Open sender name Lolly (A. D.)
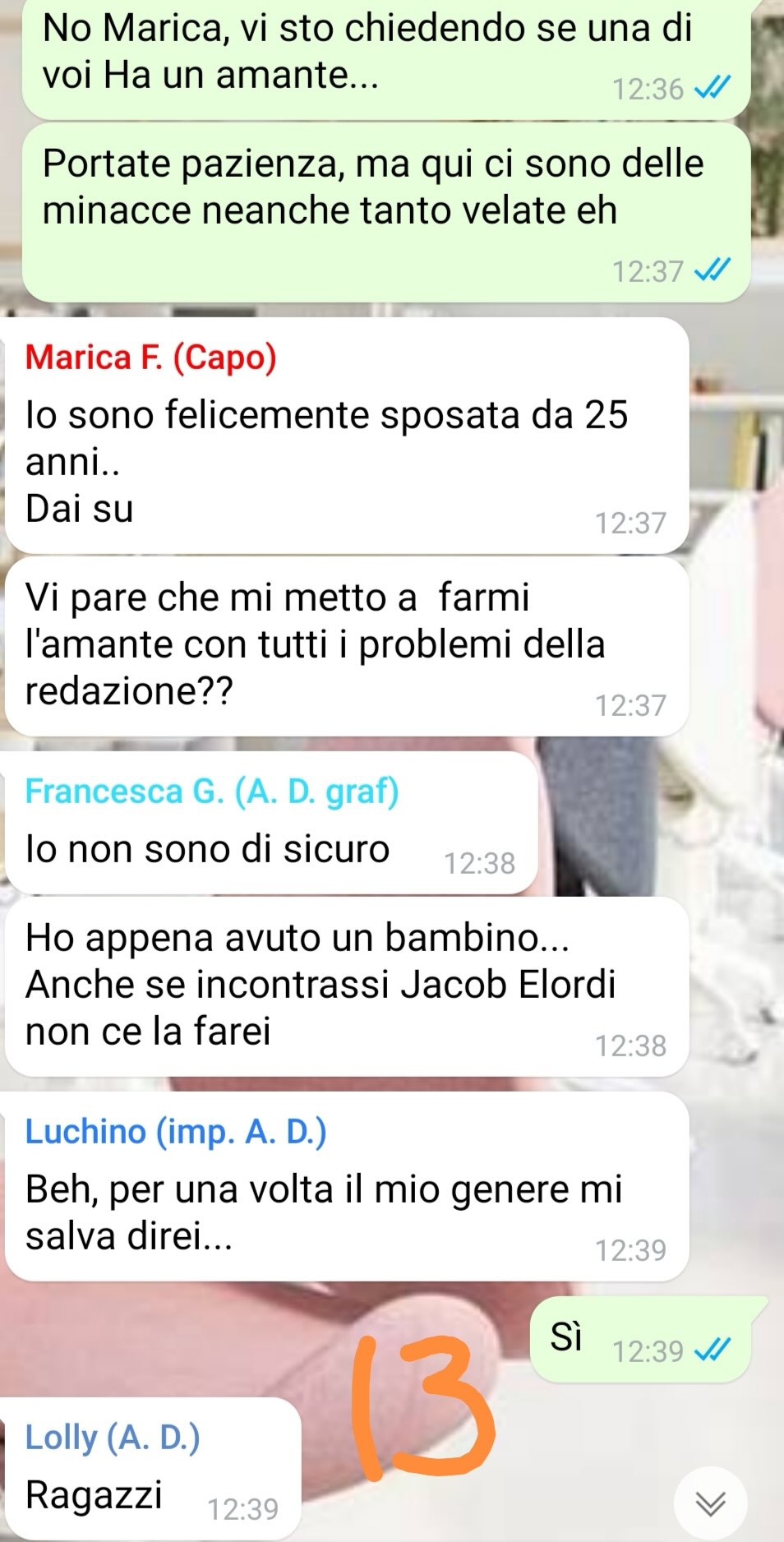784x1542 pixels. [x=113, y=1438]
